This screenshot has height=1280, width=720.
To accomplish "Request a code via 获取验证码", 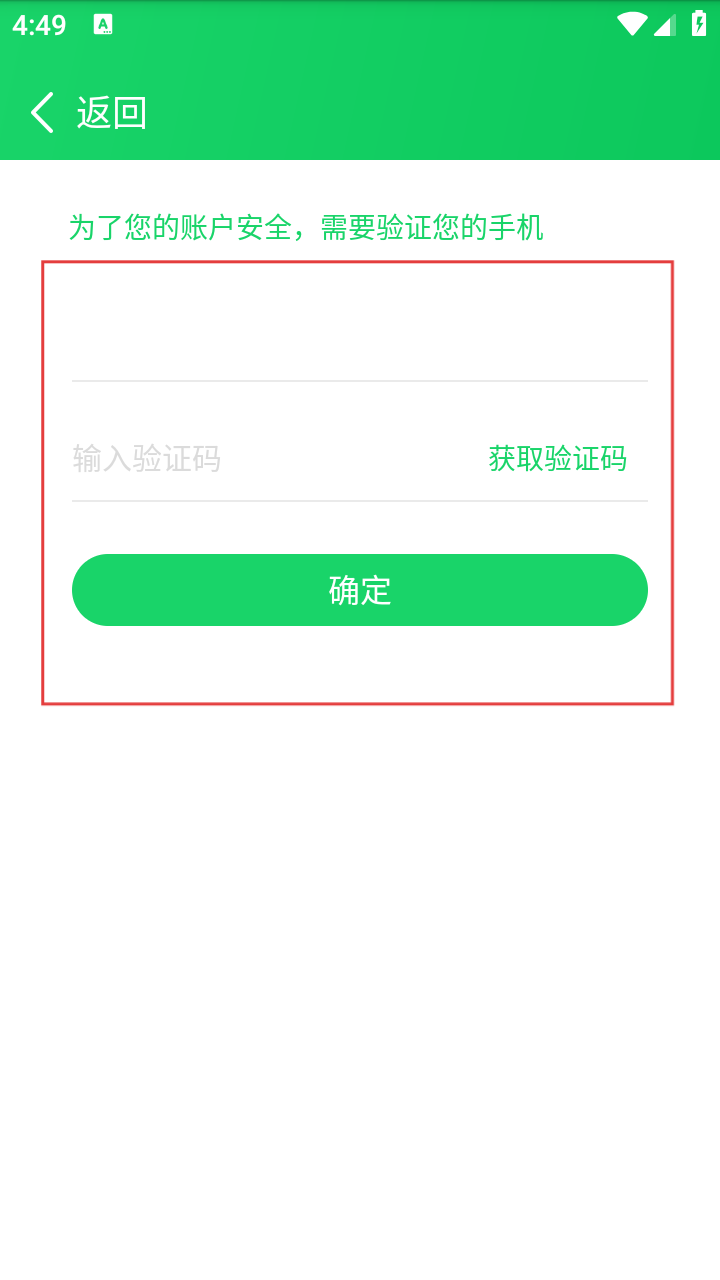I will pos(557,459).
